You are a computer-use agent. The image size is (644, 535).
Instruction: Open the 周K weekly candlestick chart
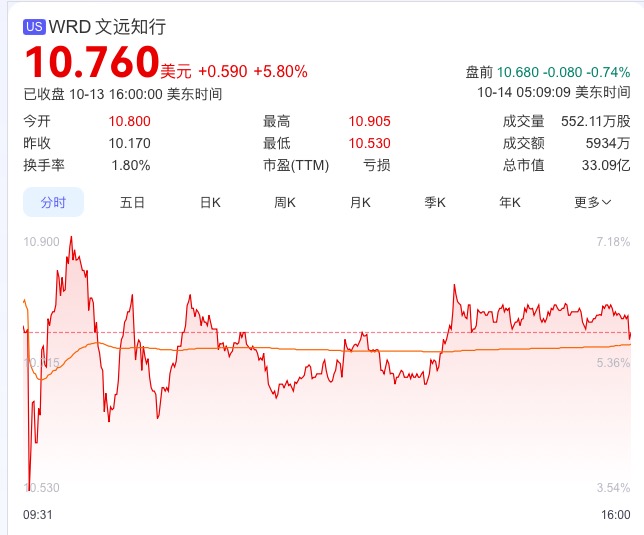coord(285,202)
